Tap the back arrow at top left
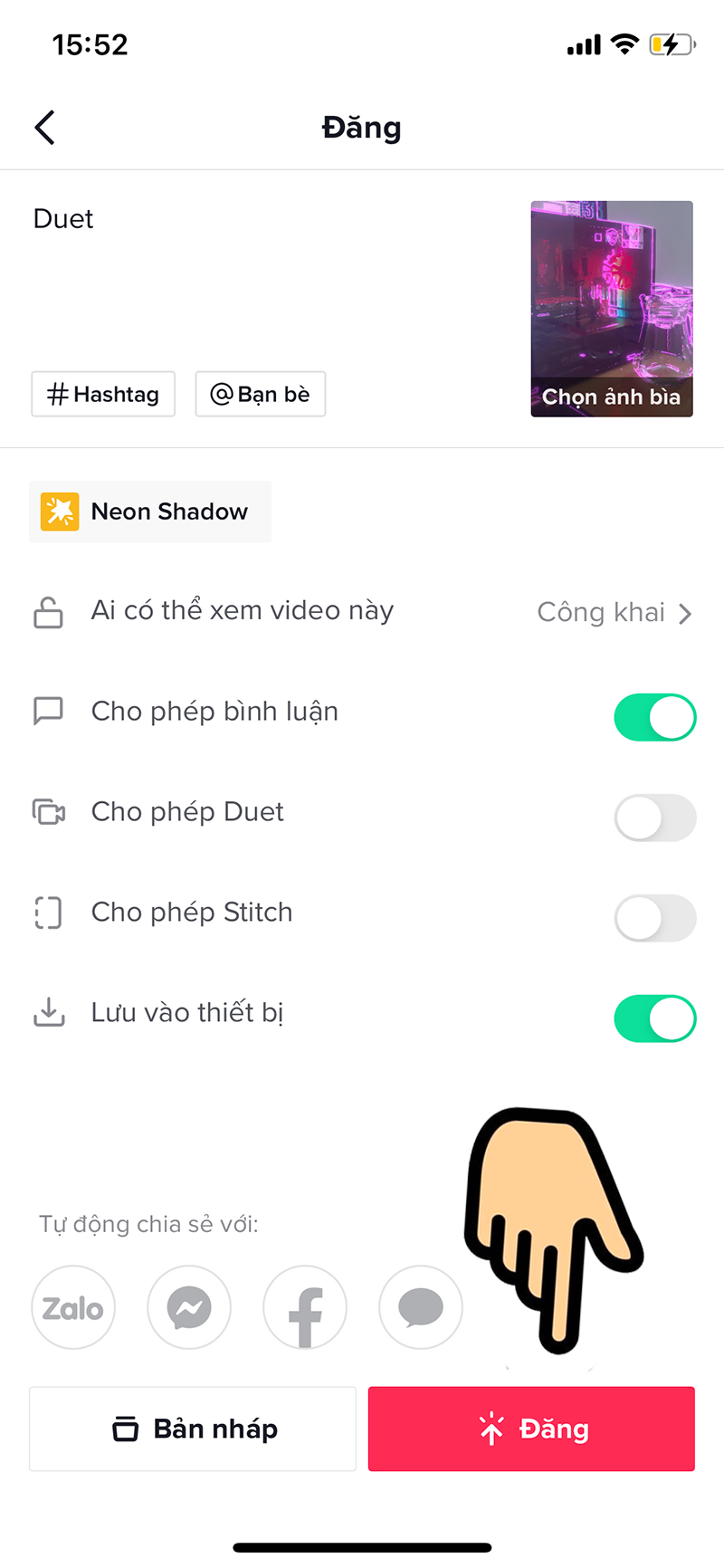724x1568 pixels. tap(45, 127)
